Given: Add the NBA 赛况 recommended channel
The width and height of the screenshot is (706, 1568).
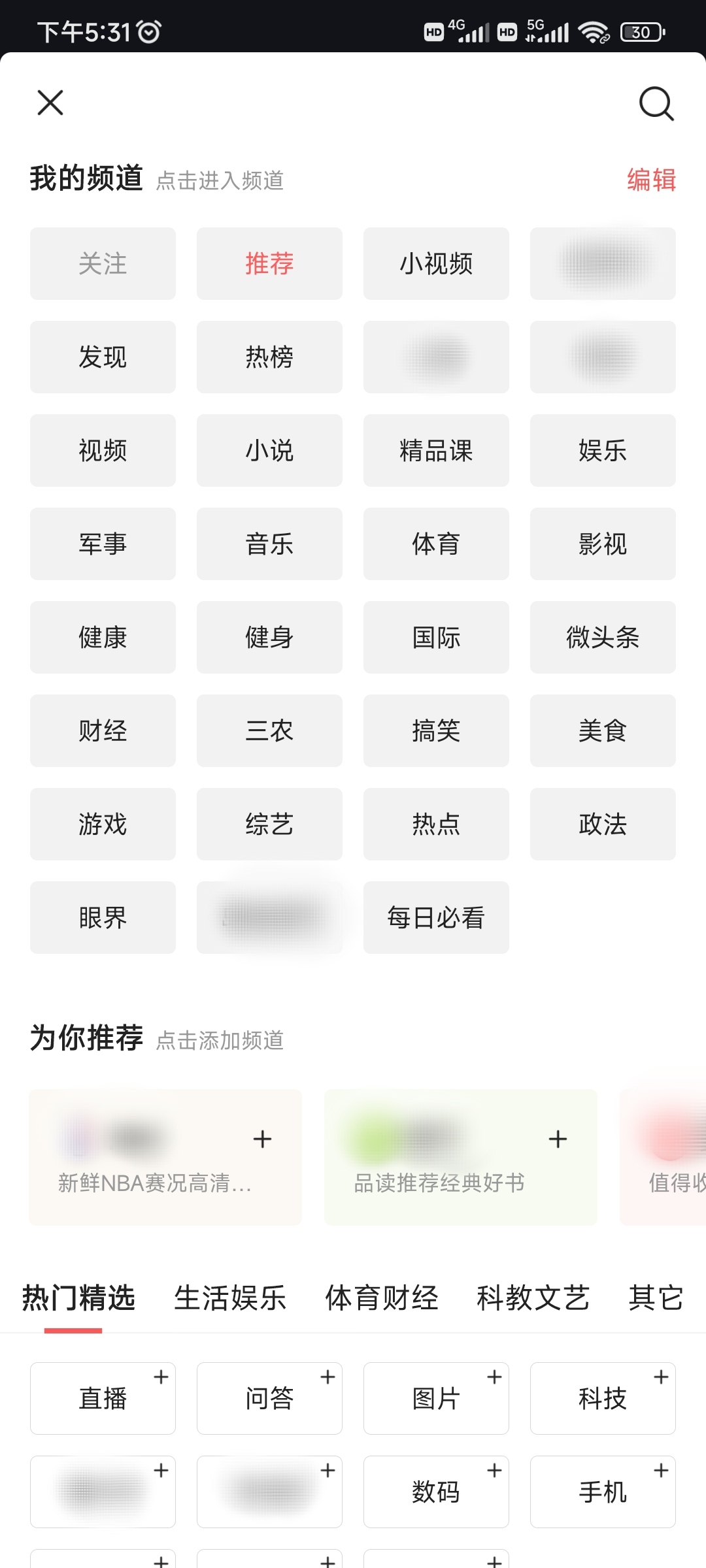Looking at the screenshot, I should pyautogui.click(x=262, y=1138).
